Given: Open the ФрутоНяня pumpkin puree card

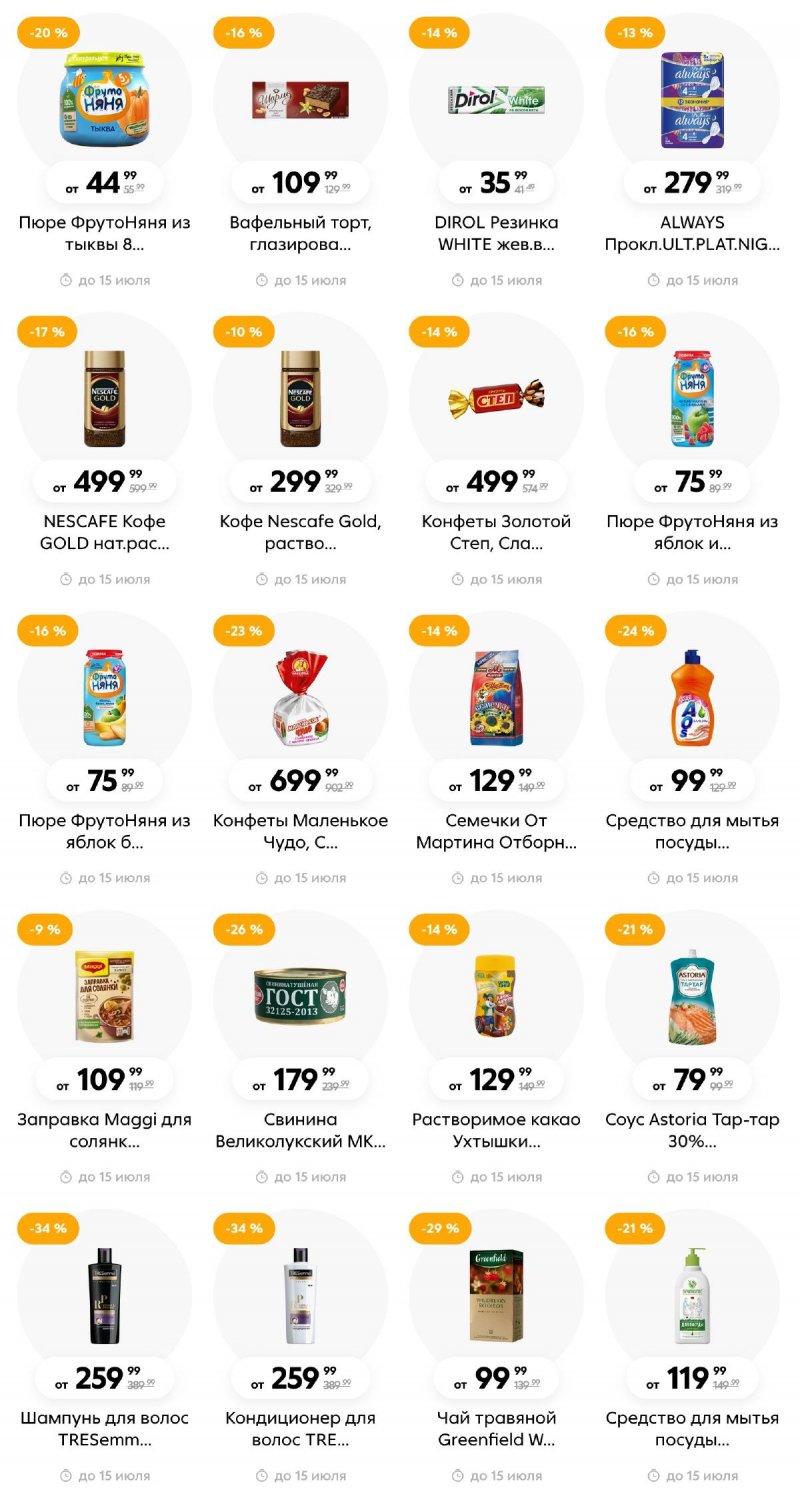Looking at the screenshot, I should pos(104,100).
